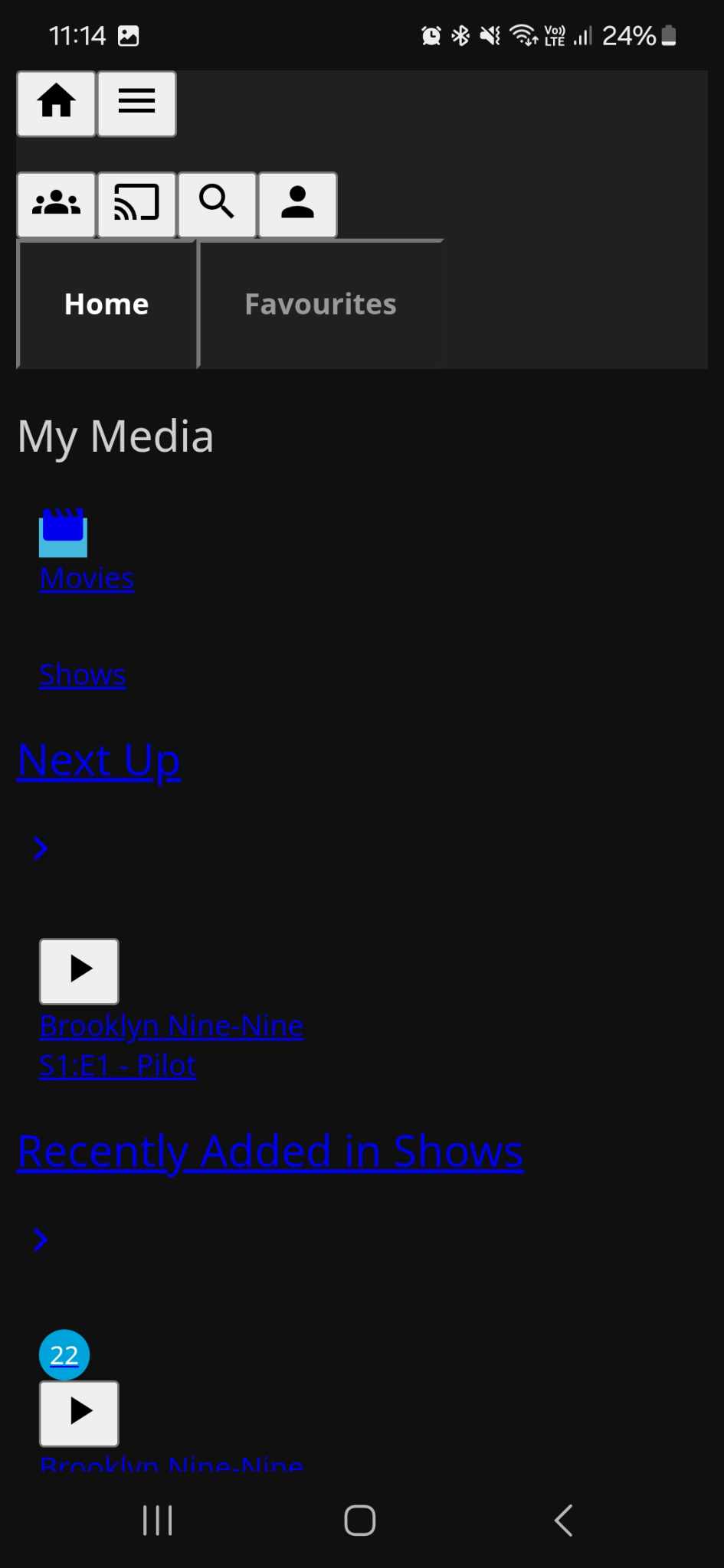This screenshot has width=724, height=1568.
Task: Switch to the Favourites tab
Action: [320, 305]
